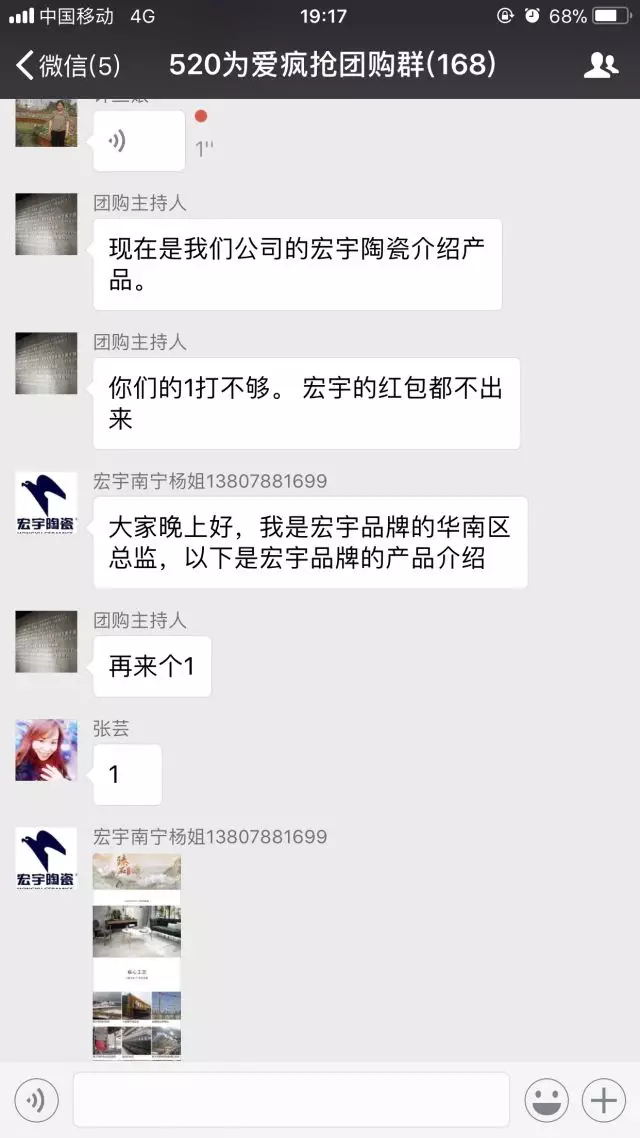This screenshot has height=1138, width=640.
Task: Open 团购主持人's avatar beside 再来个1
Action: pyautogui.click(x=46, y=642)
